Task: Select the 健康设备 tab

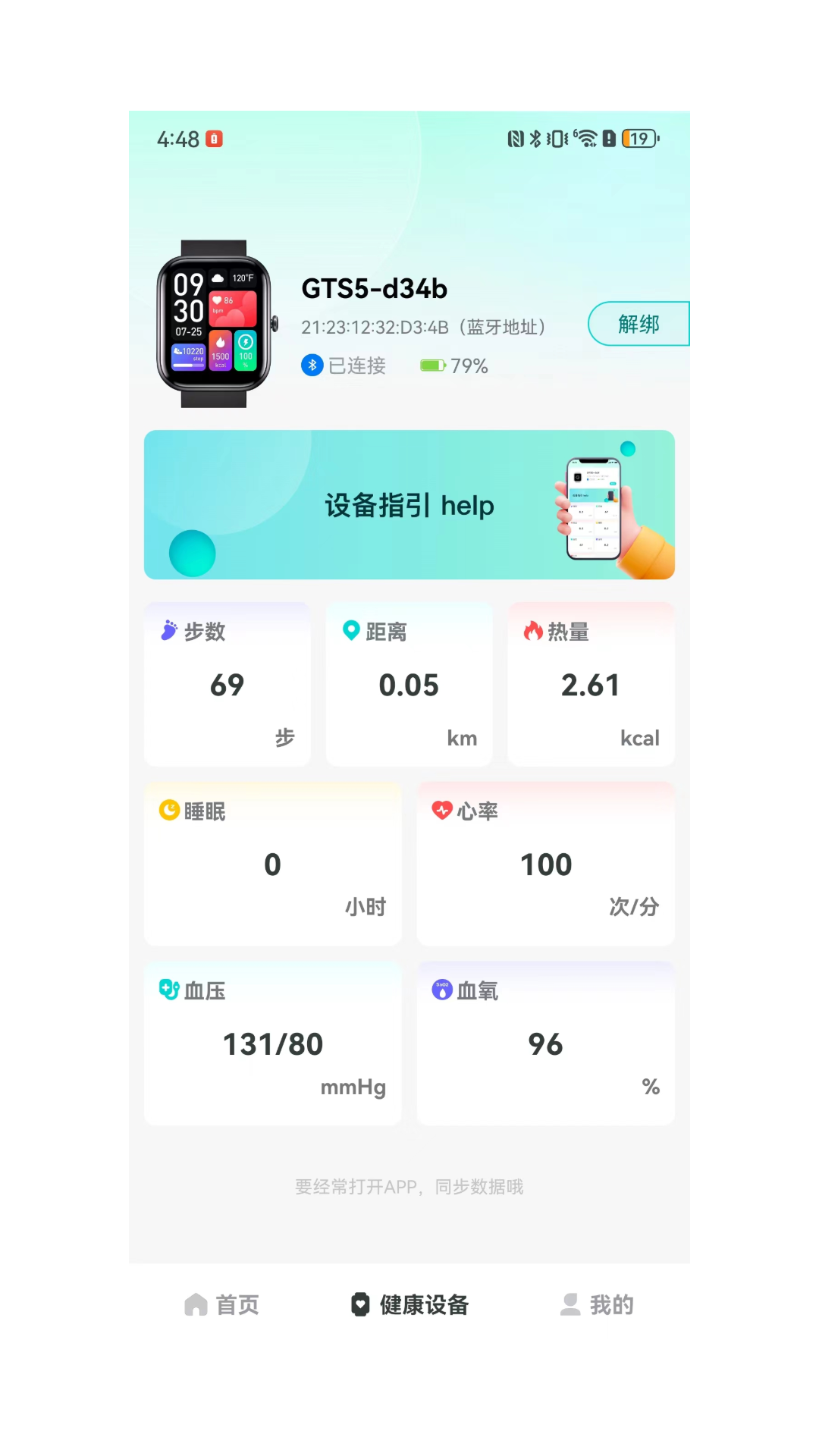Action: [x=409, y=1304]
